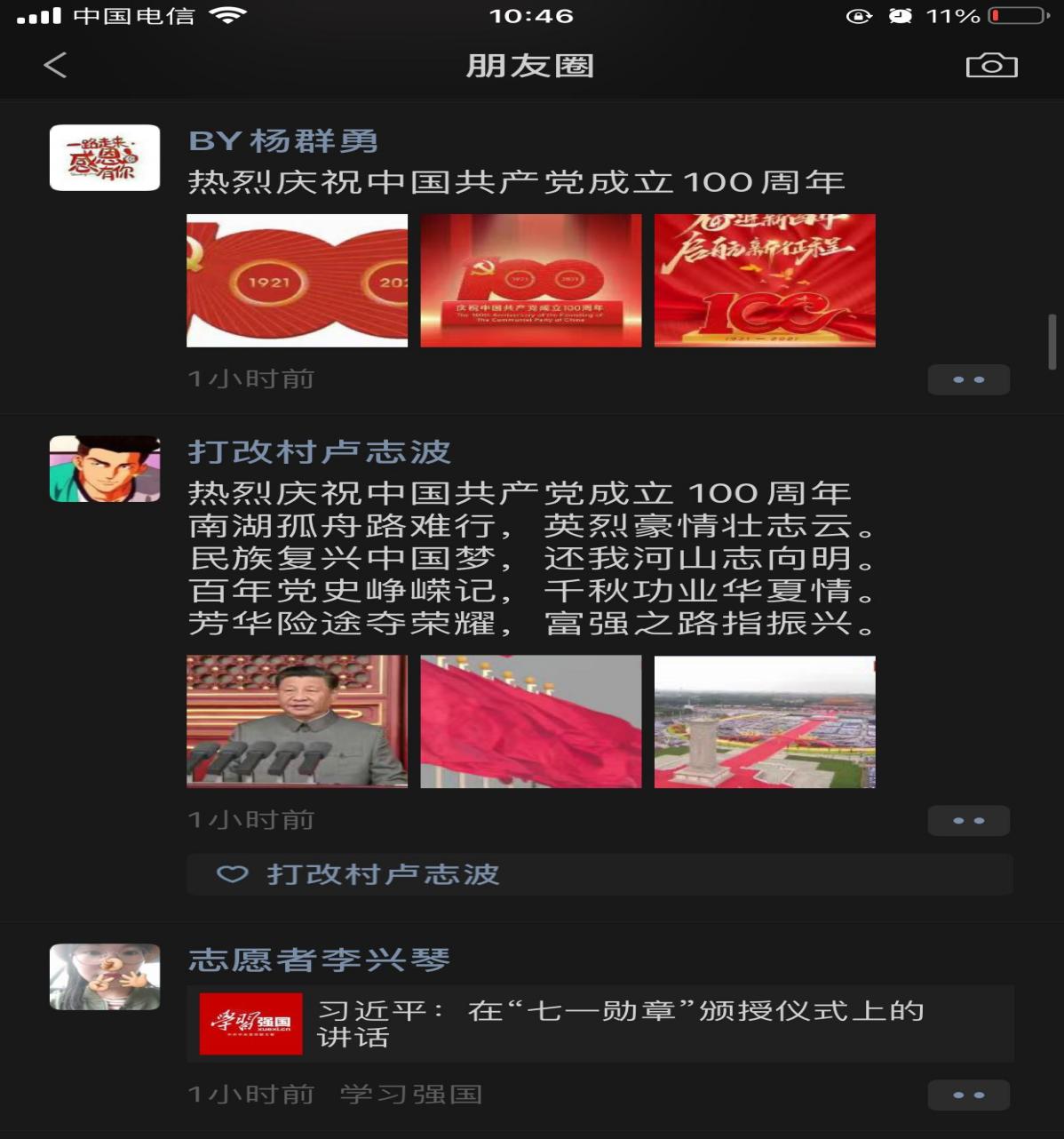Viewport: 1064px width, 1139px height.
Task: View the red flag photo in 打改村卢志波's post
Action: point(531,721)
